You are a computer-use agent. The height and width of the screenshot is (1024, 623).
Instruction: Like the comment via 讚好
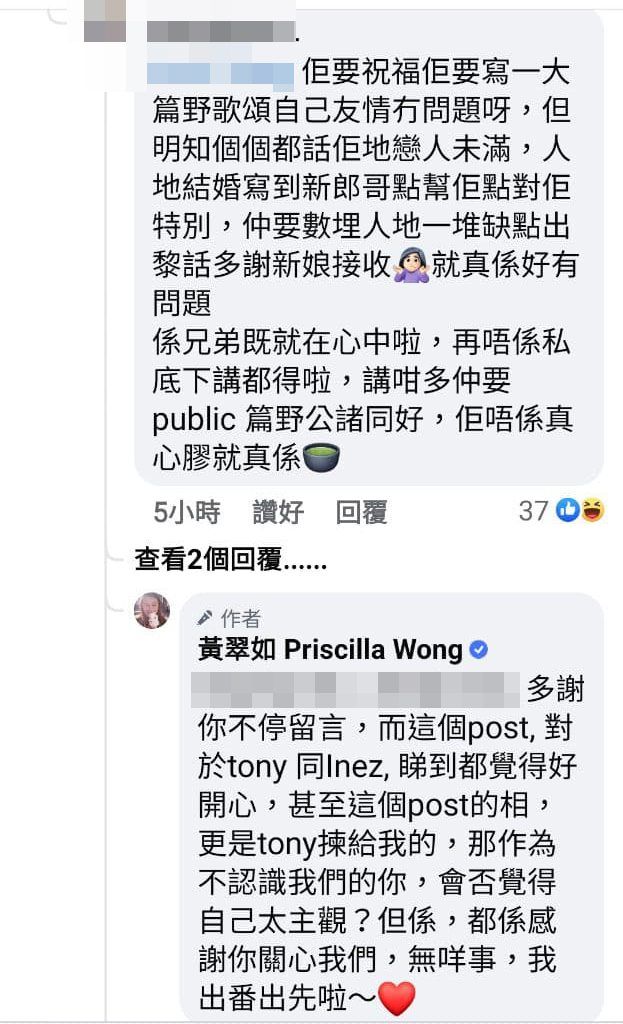(277, 513)
